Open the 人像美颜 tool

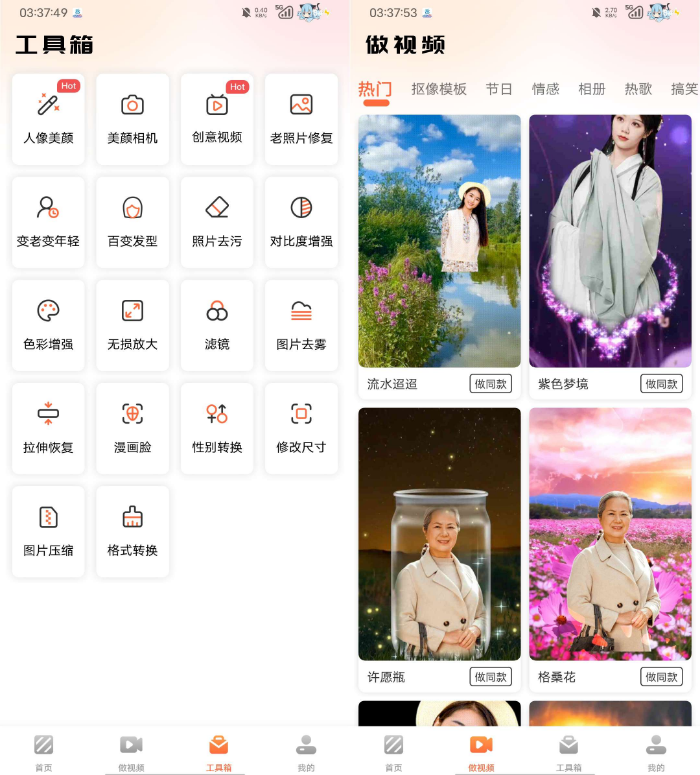point(48,119)
